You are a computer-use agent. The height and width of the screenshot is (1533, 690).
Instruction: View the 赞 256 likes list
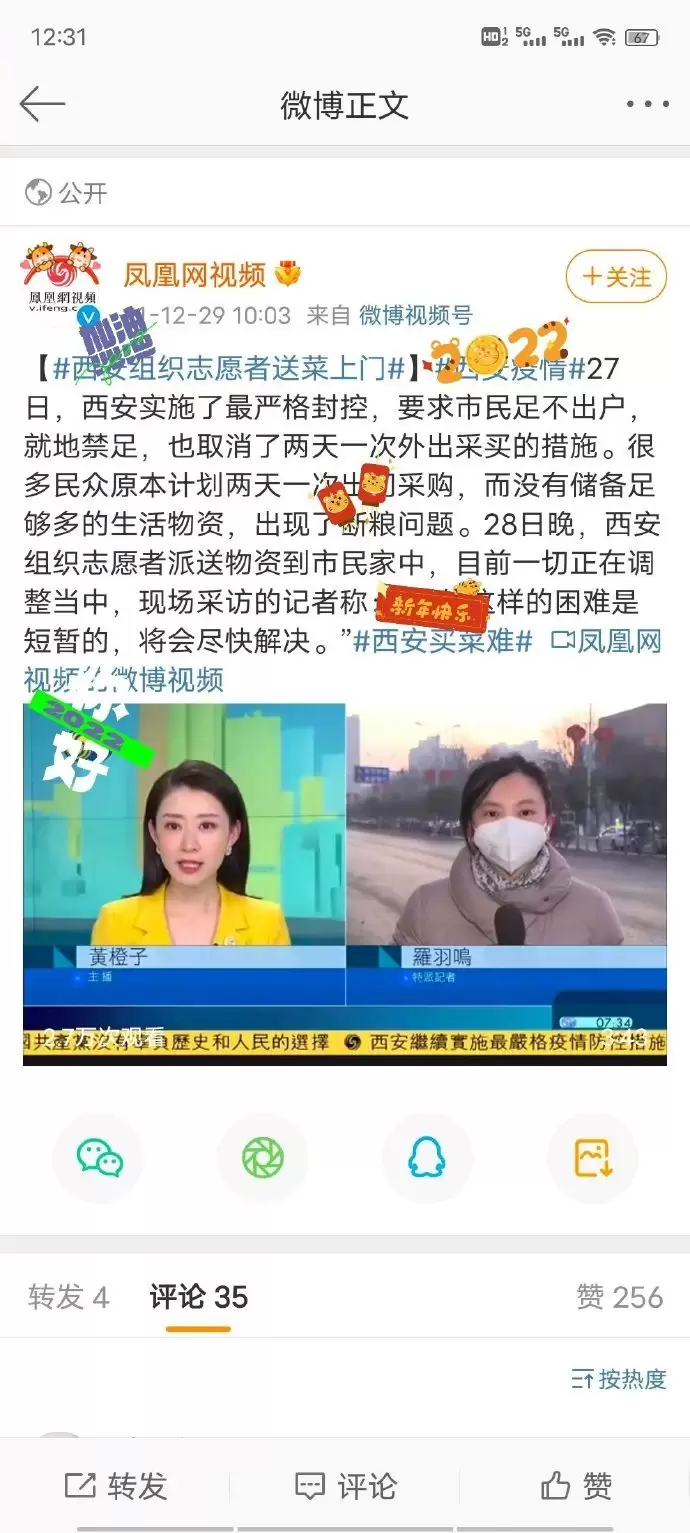[x=619, y=1297]
